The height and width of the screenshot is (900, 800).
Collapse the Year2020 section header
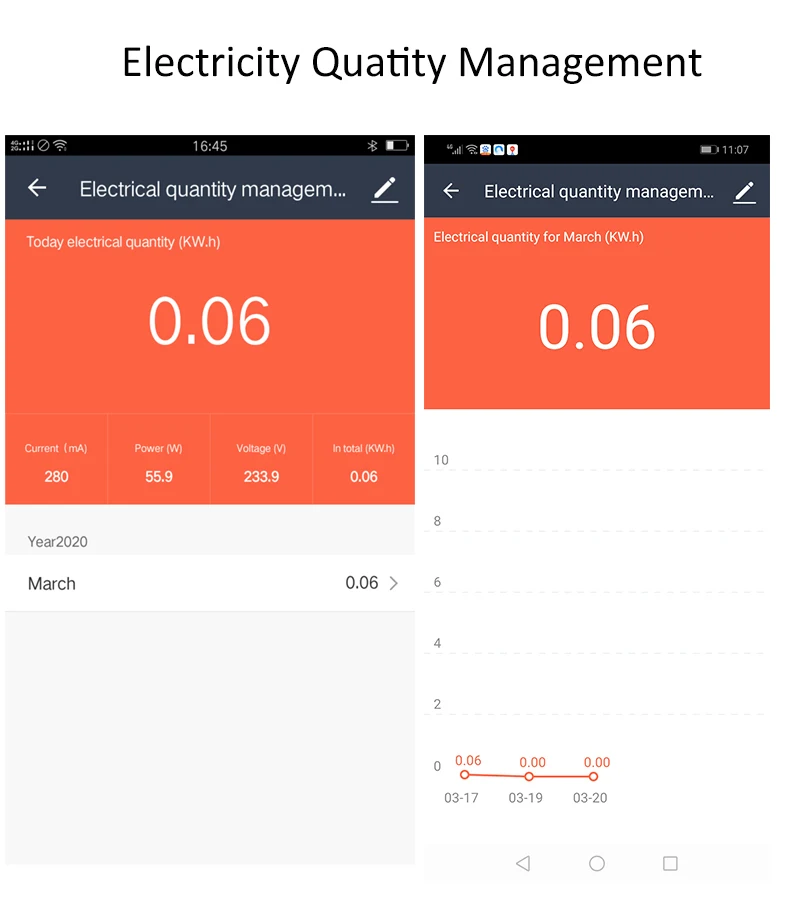(x=57, y=542)
